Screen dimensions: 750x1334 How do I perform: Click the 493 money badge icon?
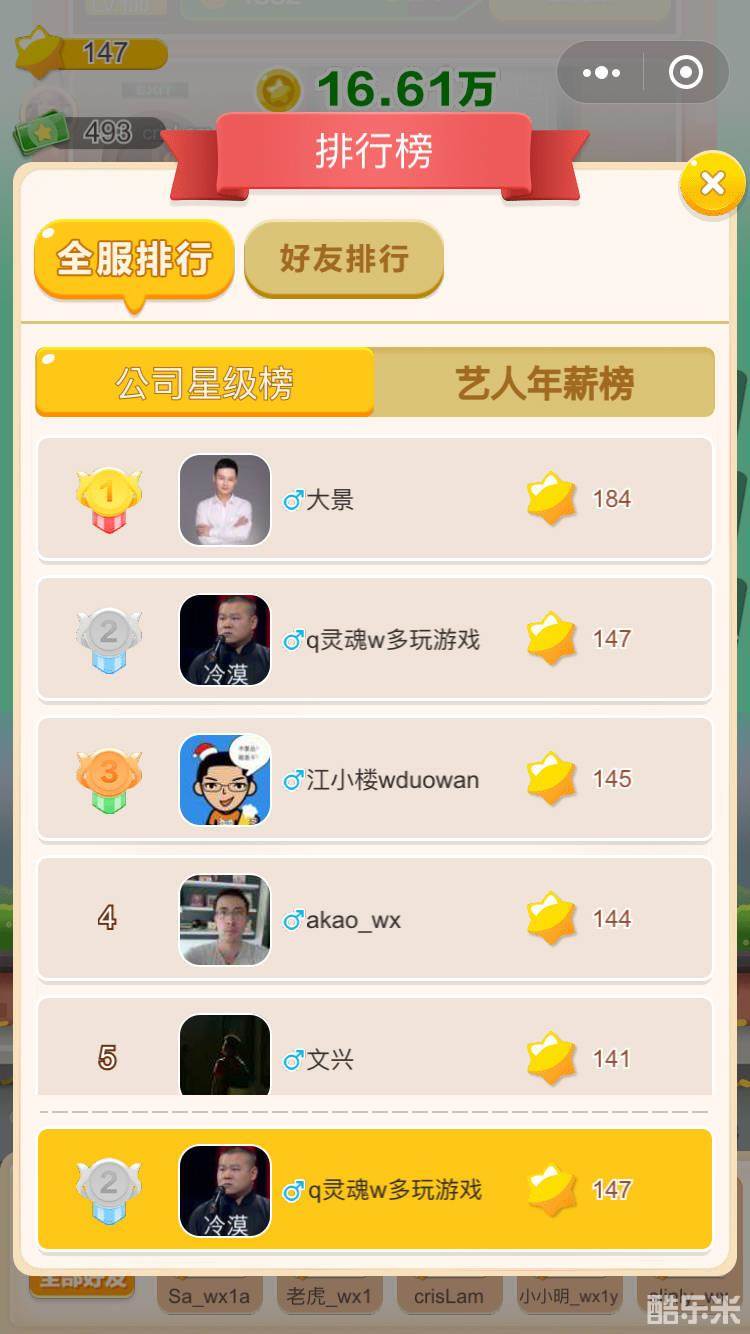point(40,130)
